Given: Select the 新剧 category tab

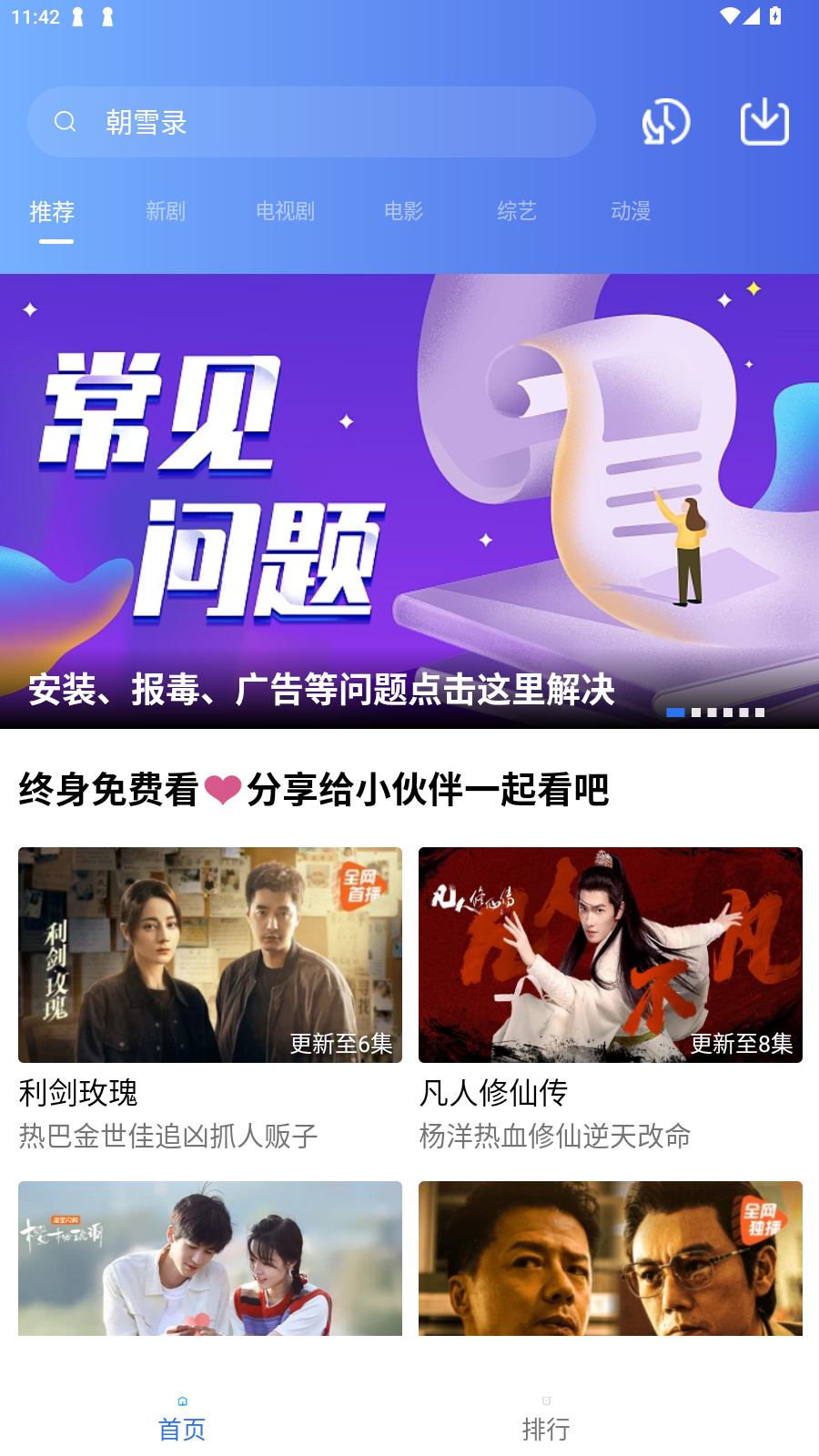Looking at the screenshot, I should 166,211.
